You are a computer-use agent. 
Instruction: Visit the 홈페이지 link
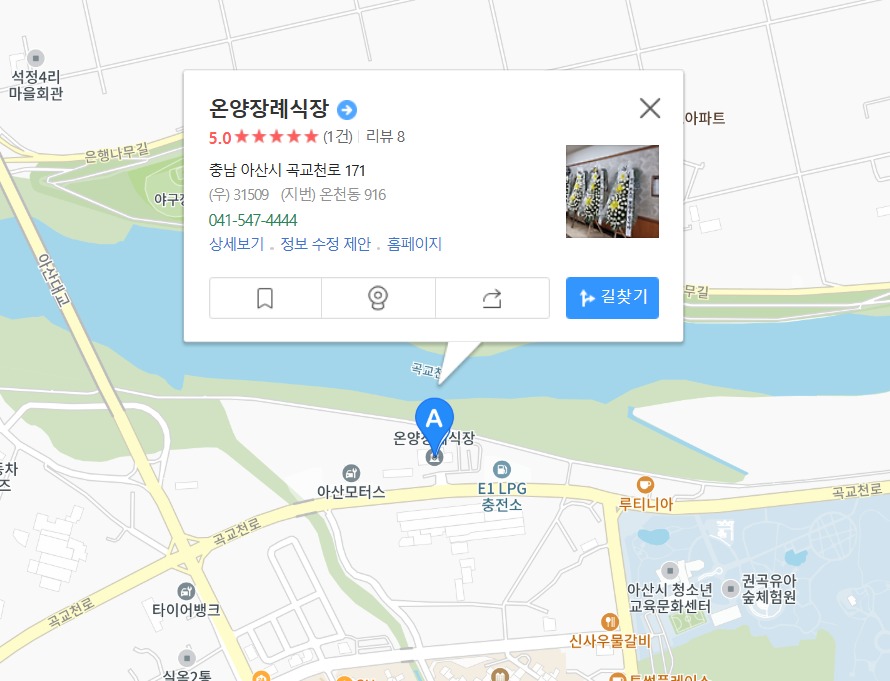click(x=414, y=244)
